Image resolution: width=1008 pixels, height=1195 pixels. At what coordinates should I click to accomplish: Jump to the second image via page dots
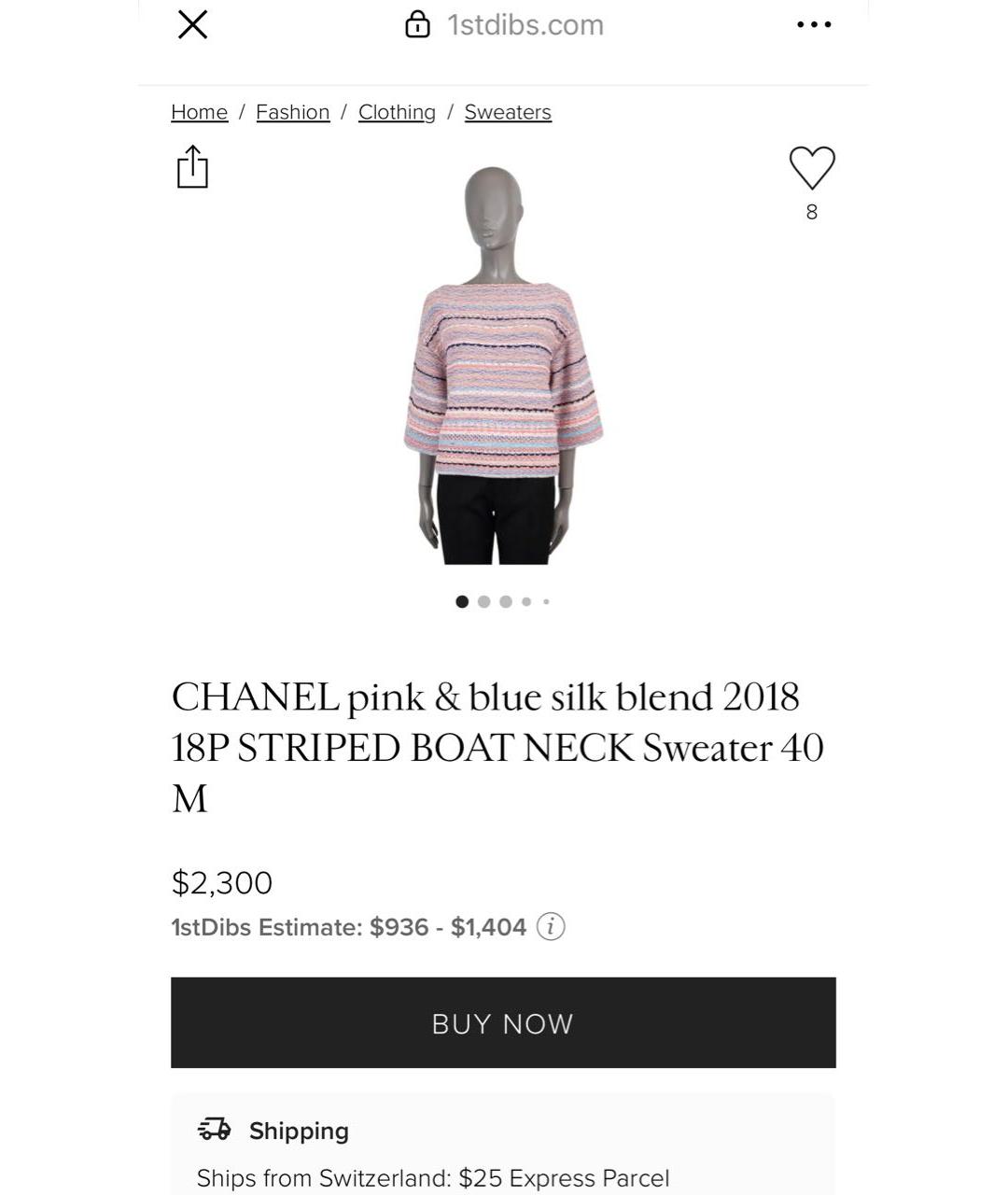483,602
